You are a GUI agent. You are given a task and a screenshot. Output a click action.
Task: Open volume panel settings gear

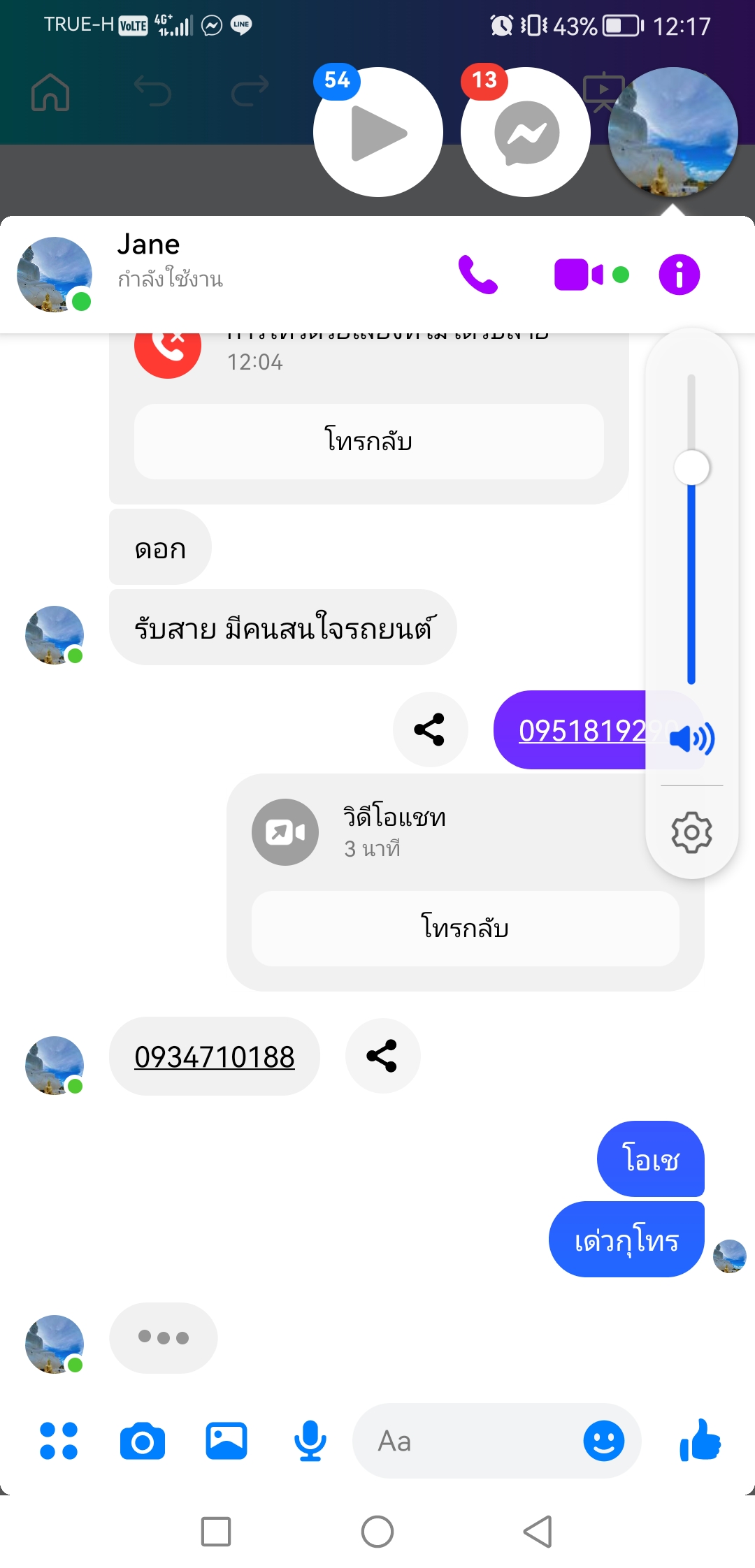[691, 832]
